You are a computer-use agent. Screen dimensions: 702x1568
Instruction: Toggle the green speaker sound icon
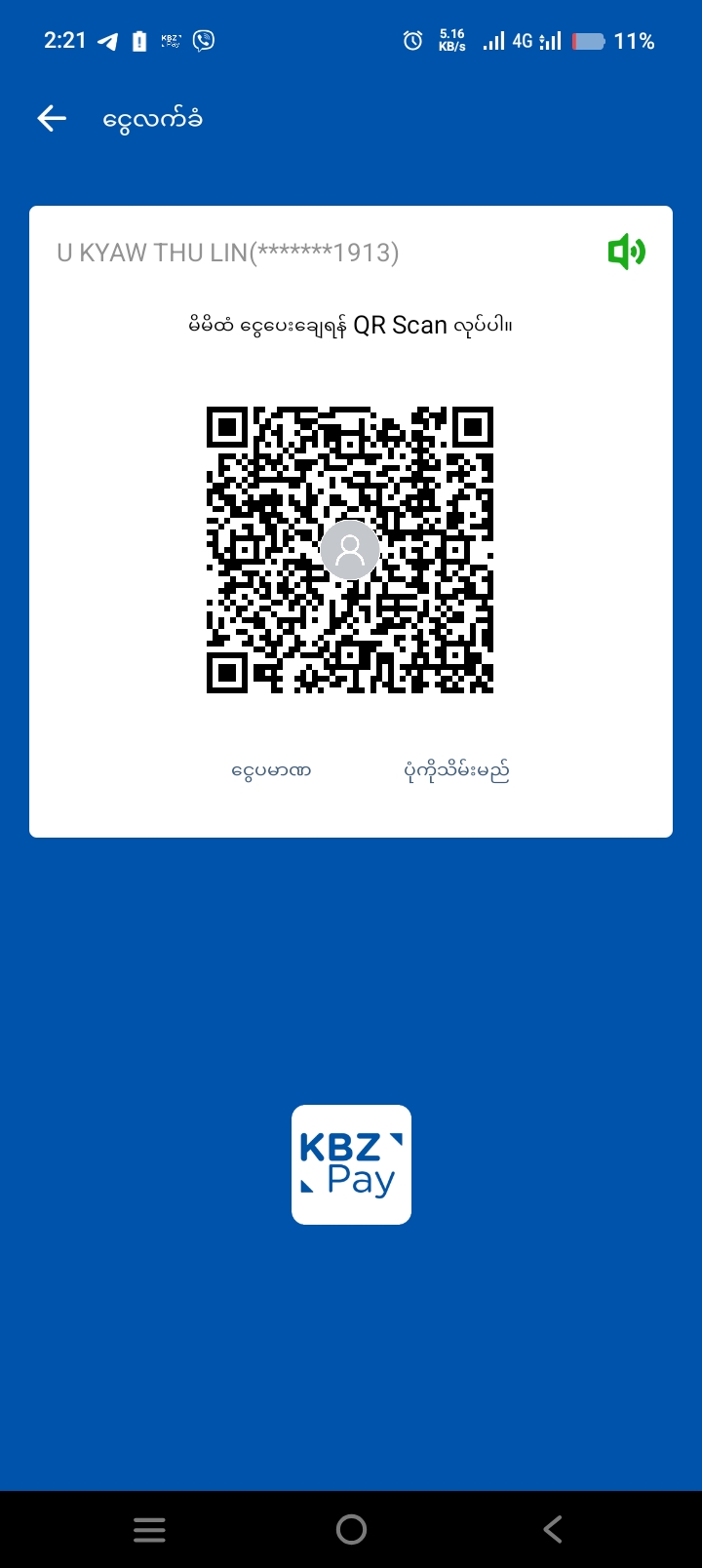626,253
